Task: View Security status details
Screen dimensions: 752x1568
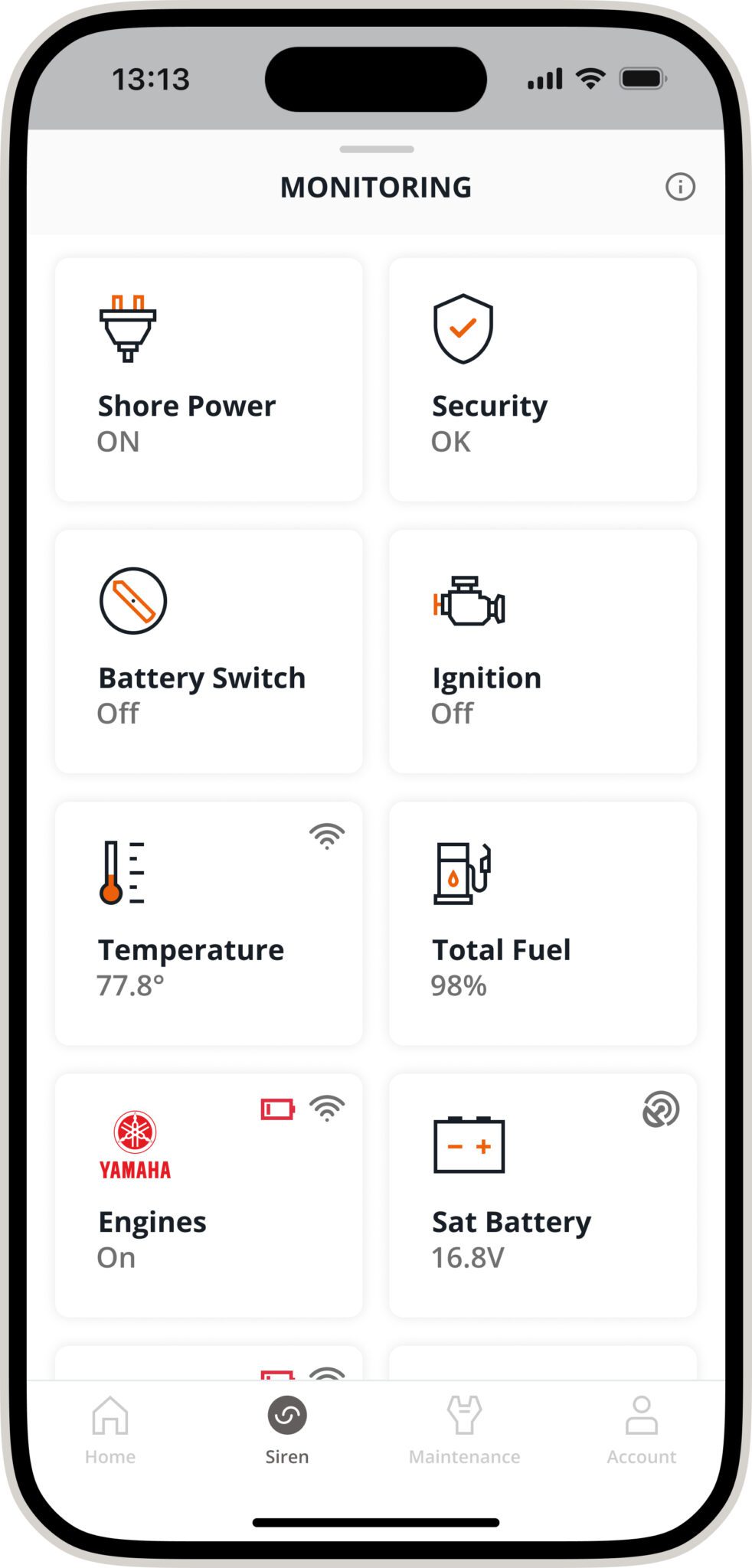Action: point(542,380)
